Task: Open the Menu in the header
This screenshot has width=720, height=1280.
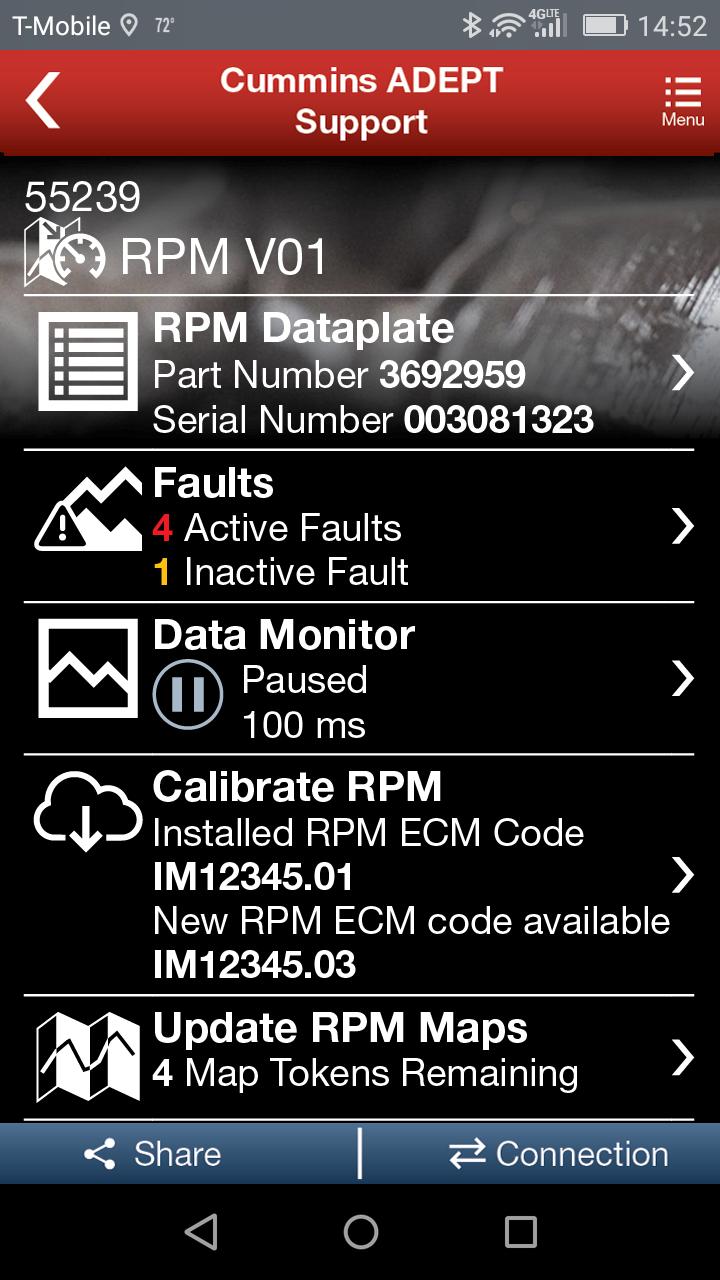Action: click(682, 101)
